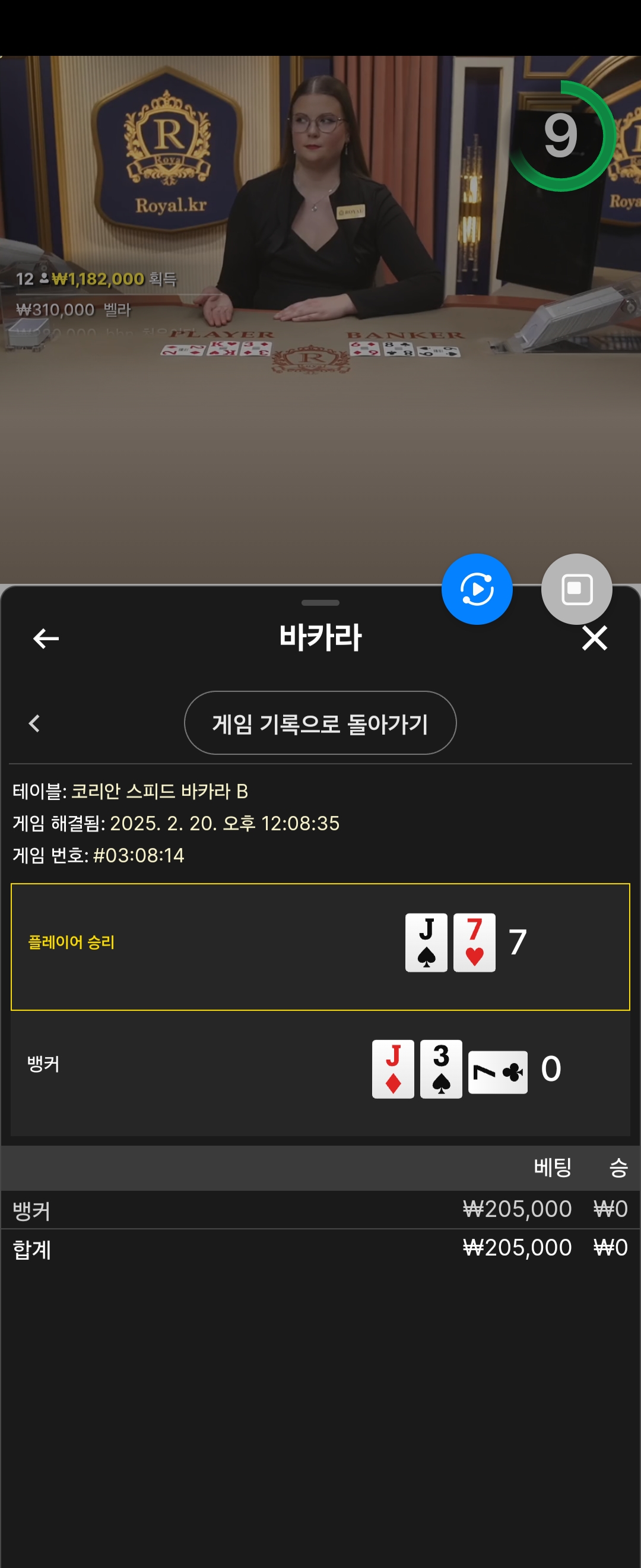641x1568 pixels.
Task: Close the 바카라 history panel
Action: (x=594, y=638)
